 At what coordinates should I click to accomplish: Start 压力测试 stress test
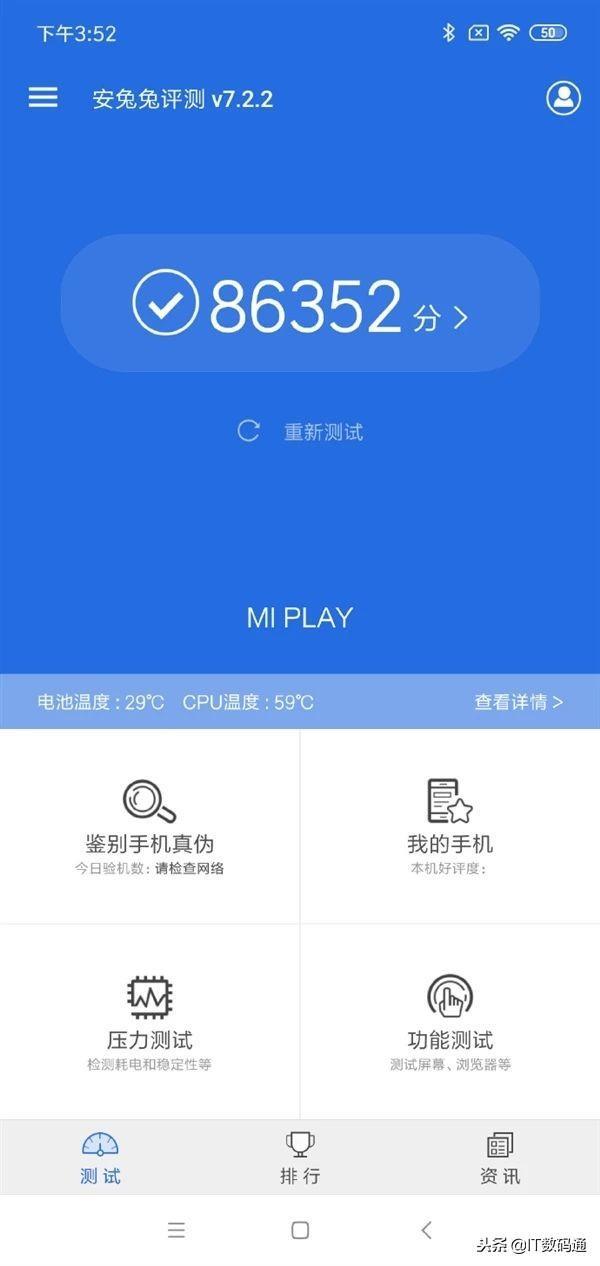pyautogui.click(x=150, y=1020)
